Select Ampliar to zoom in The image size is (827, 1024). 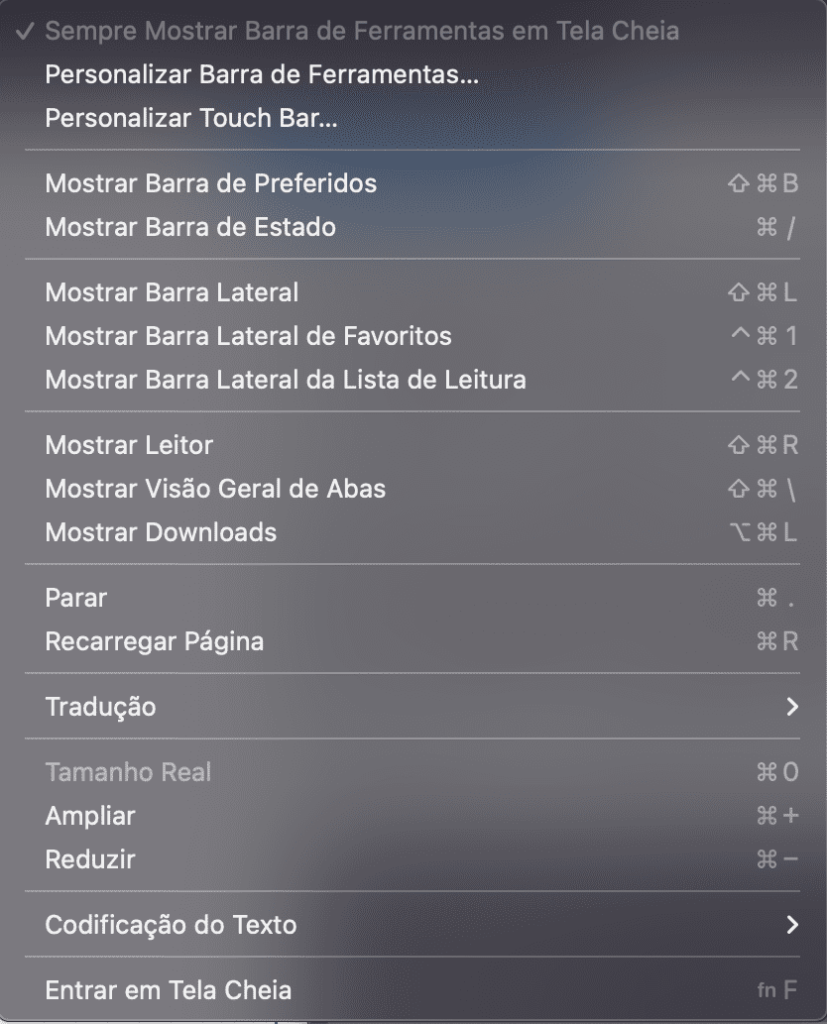[x=90, y=816]
